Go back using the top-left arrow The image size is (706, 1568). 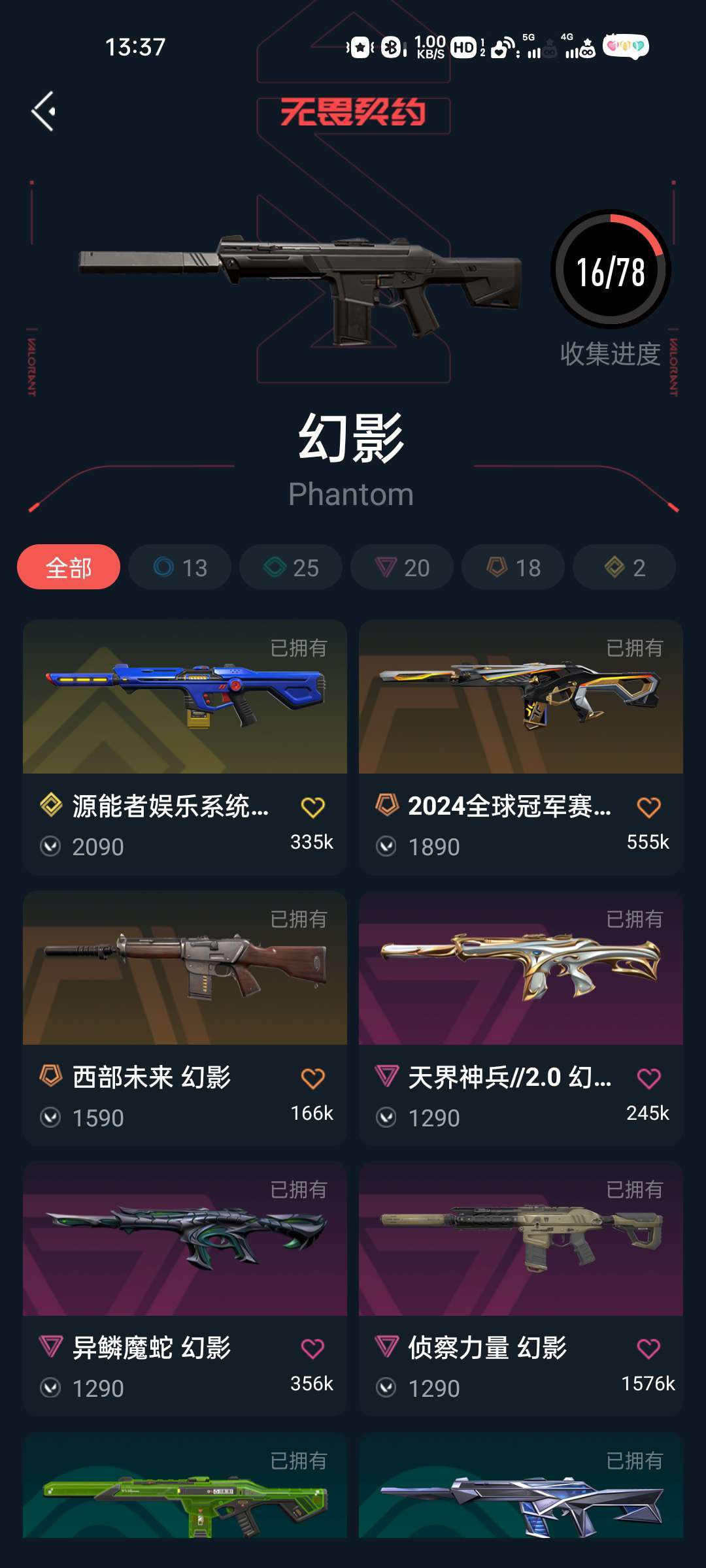point(44,111)
